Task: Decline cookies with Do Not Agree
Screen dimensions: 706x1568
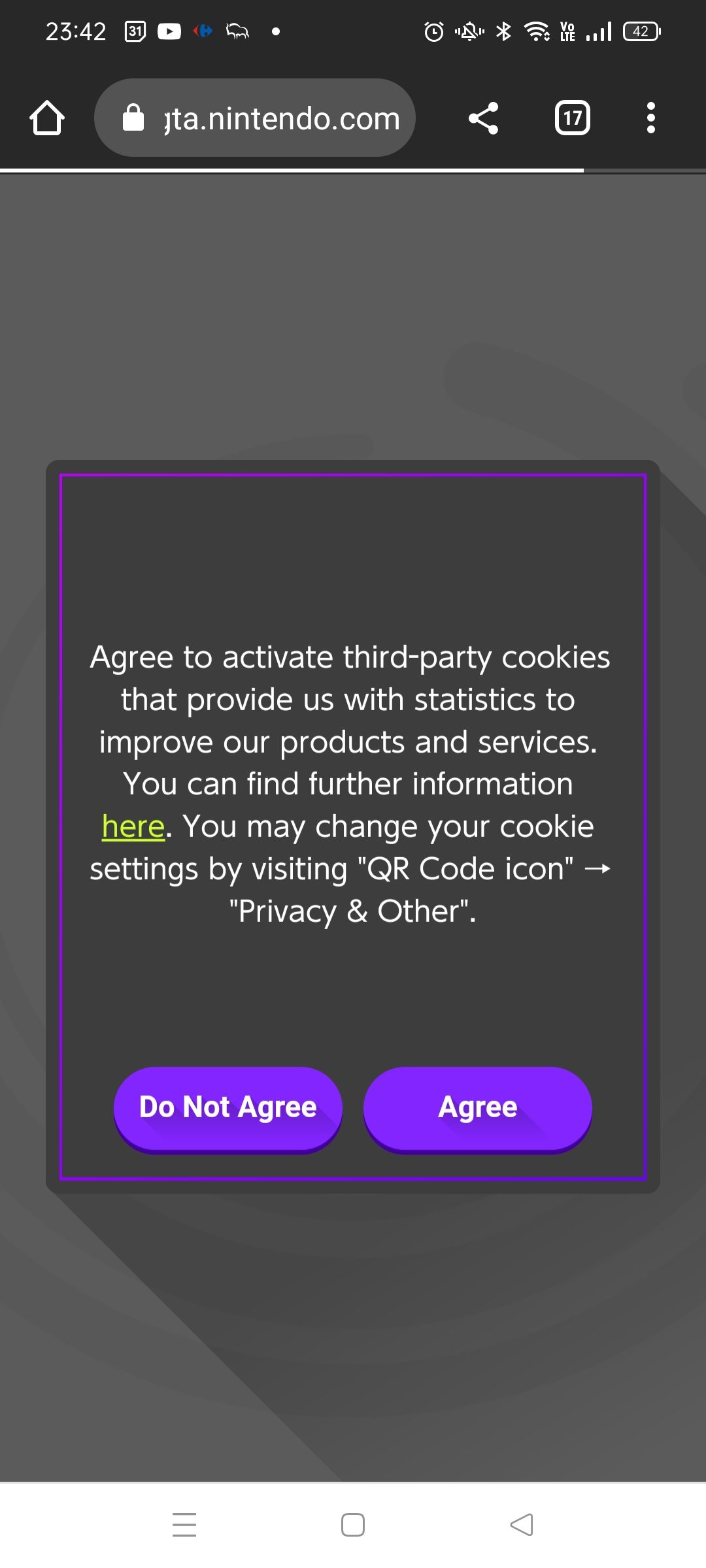Action: point(228,1107)
